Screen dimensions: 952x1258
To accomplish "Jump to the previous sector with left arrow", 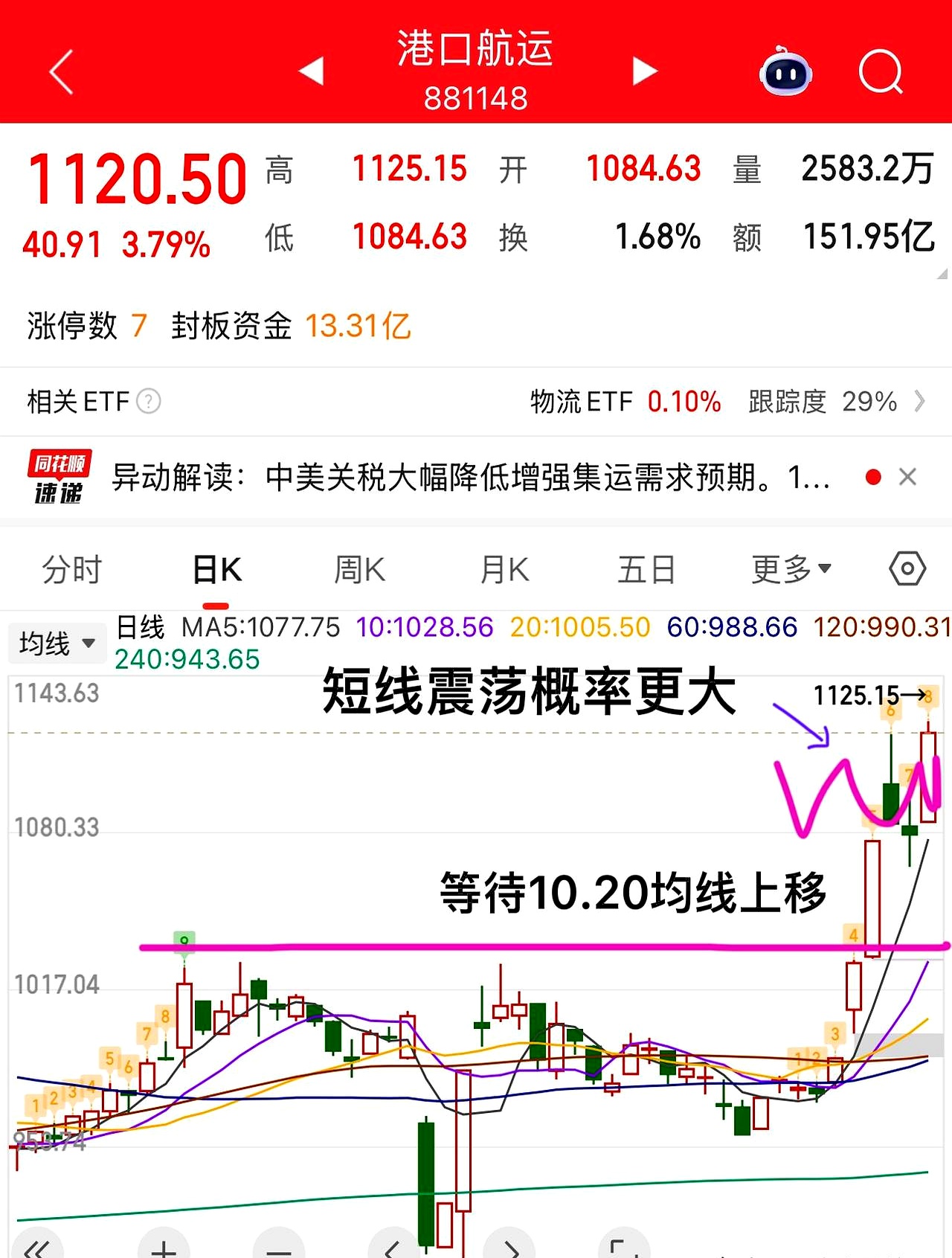I will click(x=312, y=71).
